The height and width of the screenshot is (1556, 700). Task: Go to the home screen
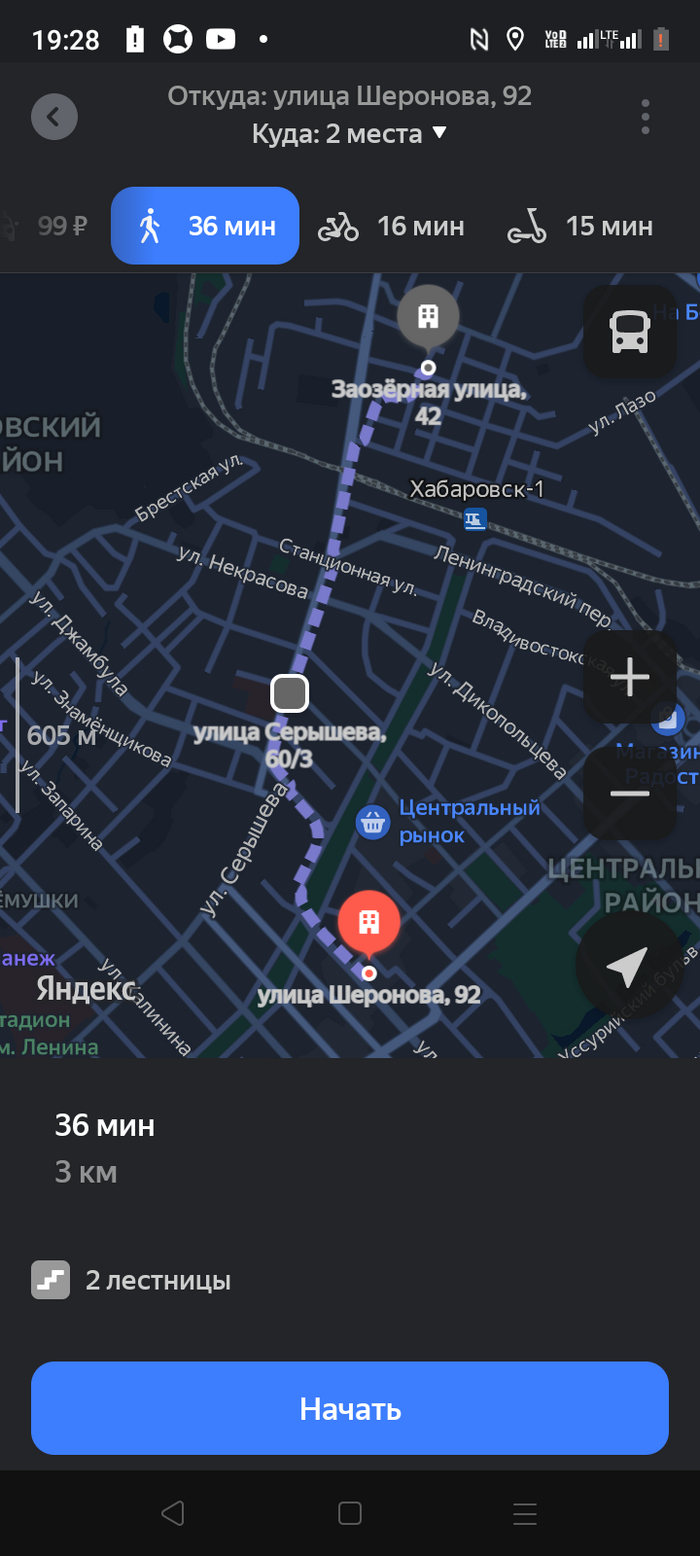click(350, 1513)
